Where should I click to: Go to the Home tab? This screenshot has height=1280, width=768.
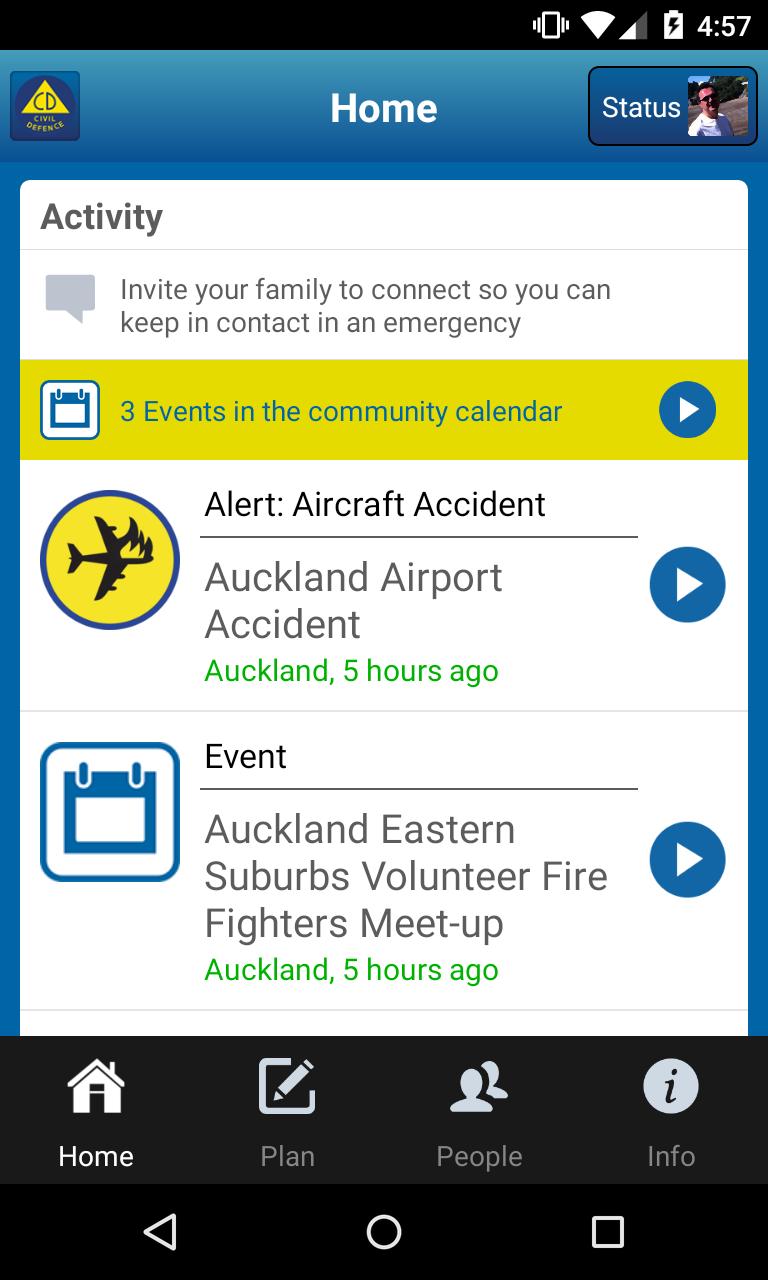96,1112
